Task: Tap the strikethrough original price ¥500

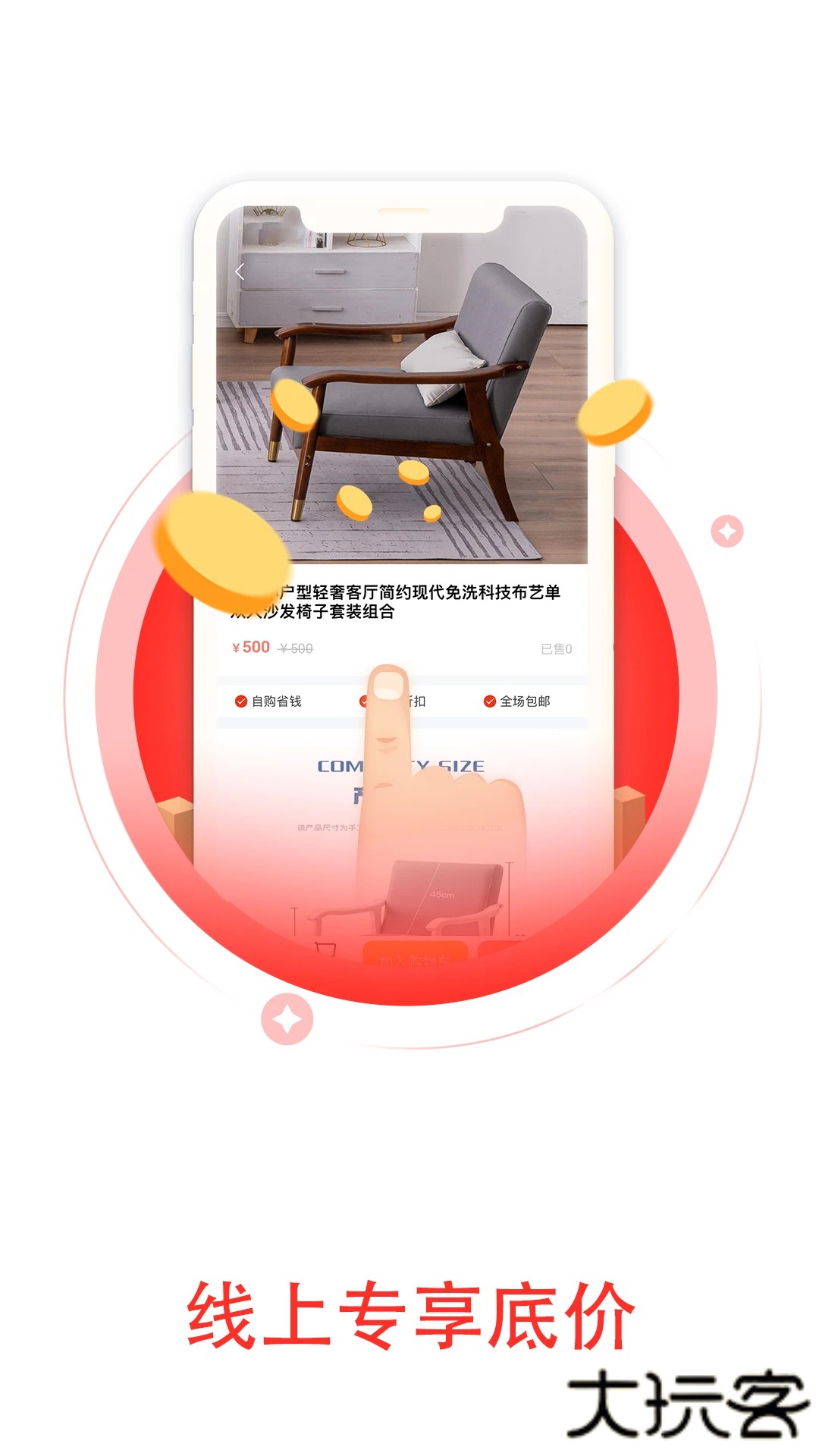Action: [x=296, y=648]
